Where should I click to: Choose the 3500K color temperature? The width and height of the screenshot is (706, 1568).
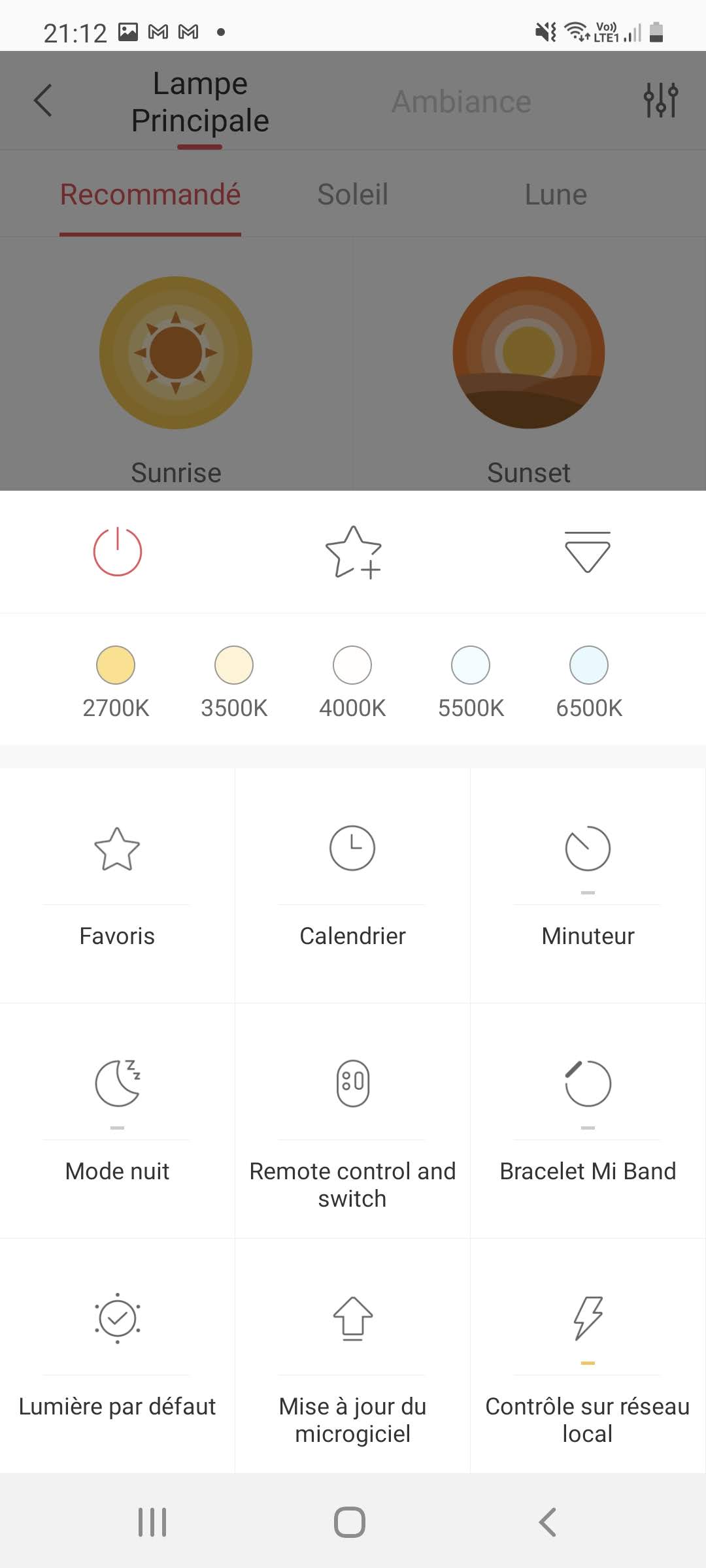[x=234, y=666]
